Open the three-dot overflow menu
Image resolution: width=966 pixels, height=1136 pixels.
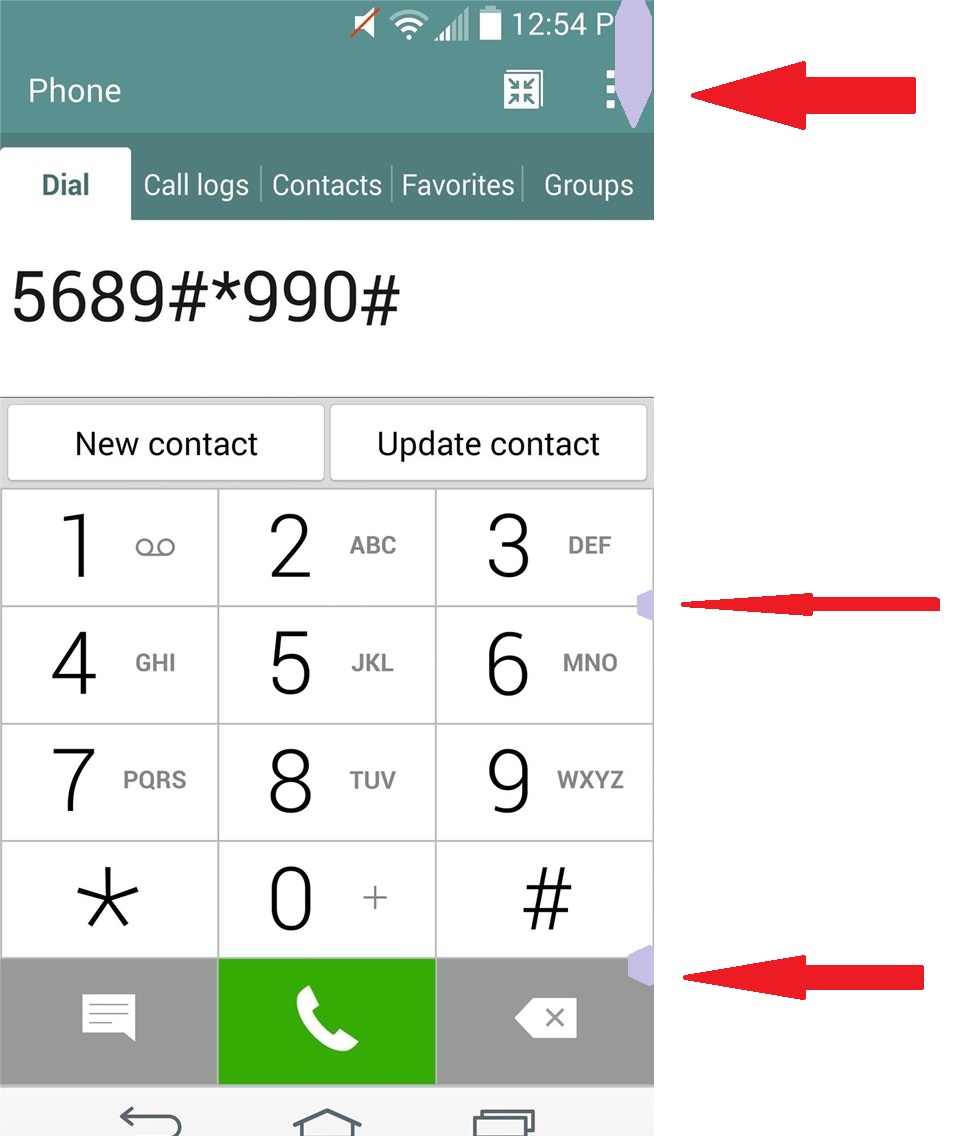(x=610, y=91)
